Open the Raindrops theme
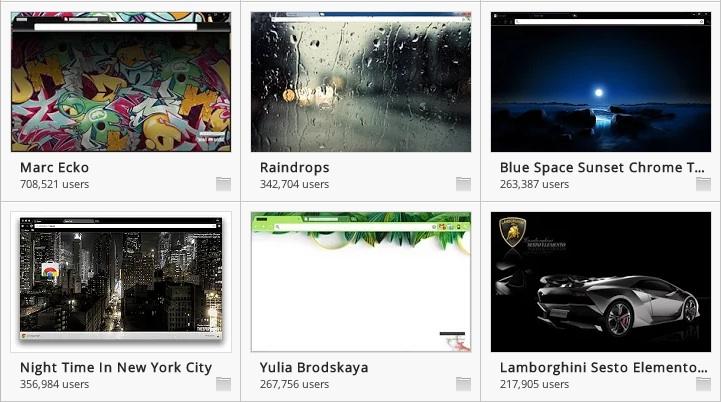 coord(360,83)
